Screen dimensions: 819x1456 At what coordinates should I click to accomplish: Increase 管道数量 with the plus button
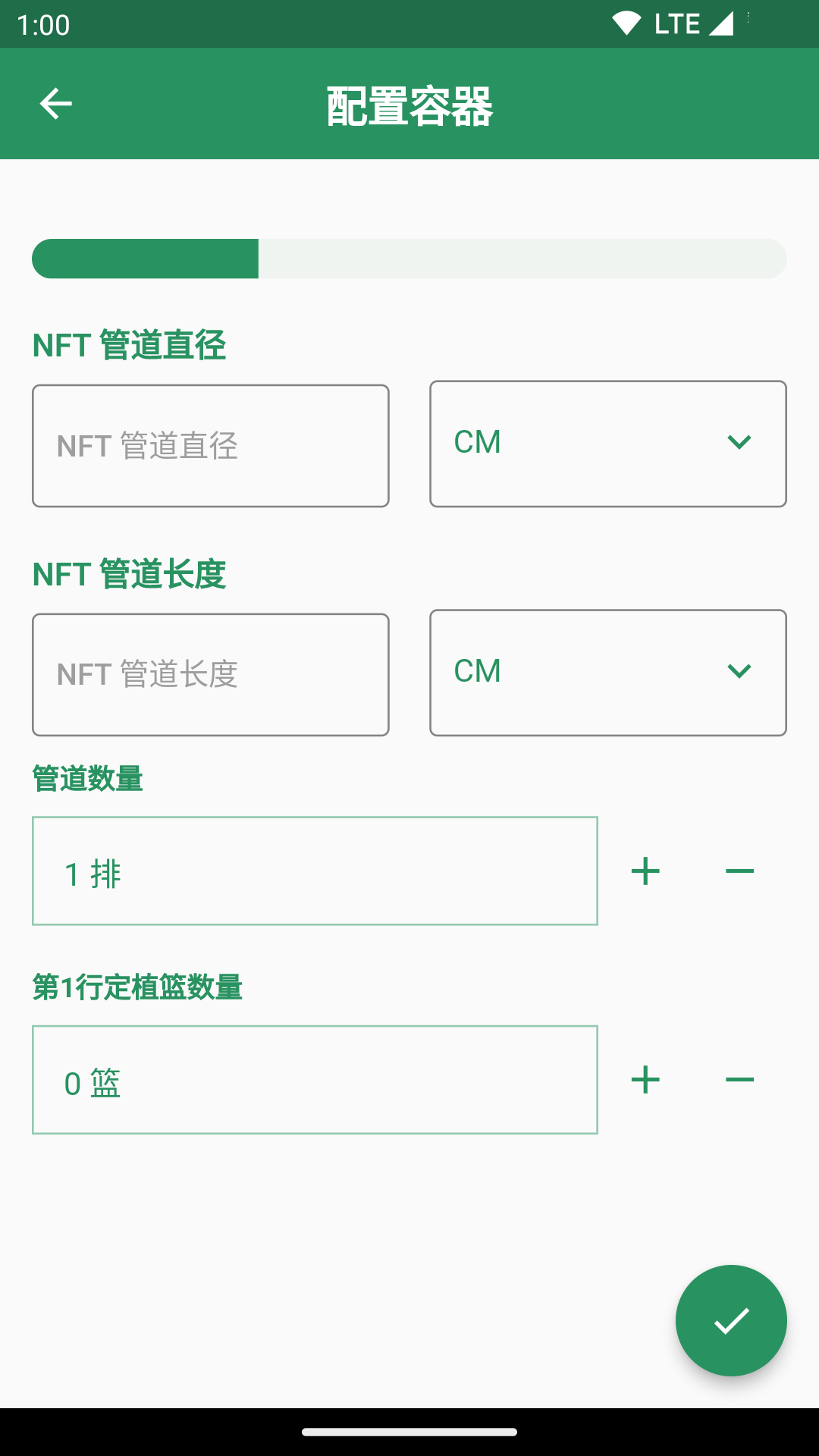(645, 871)
